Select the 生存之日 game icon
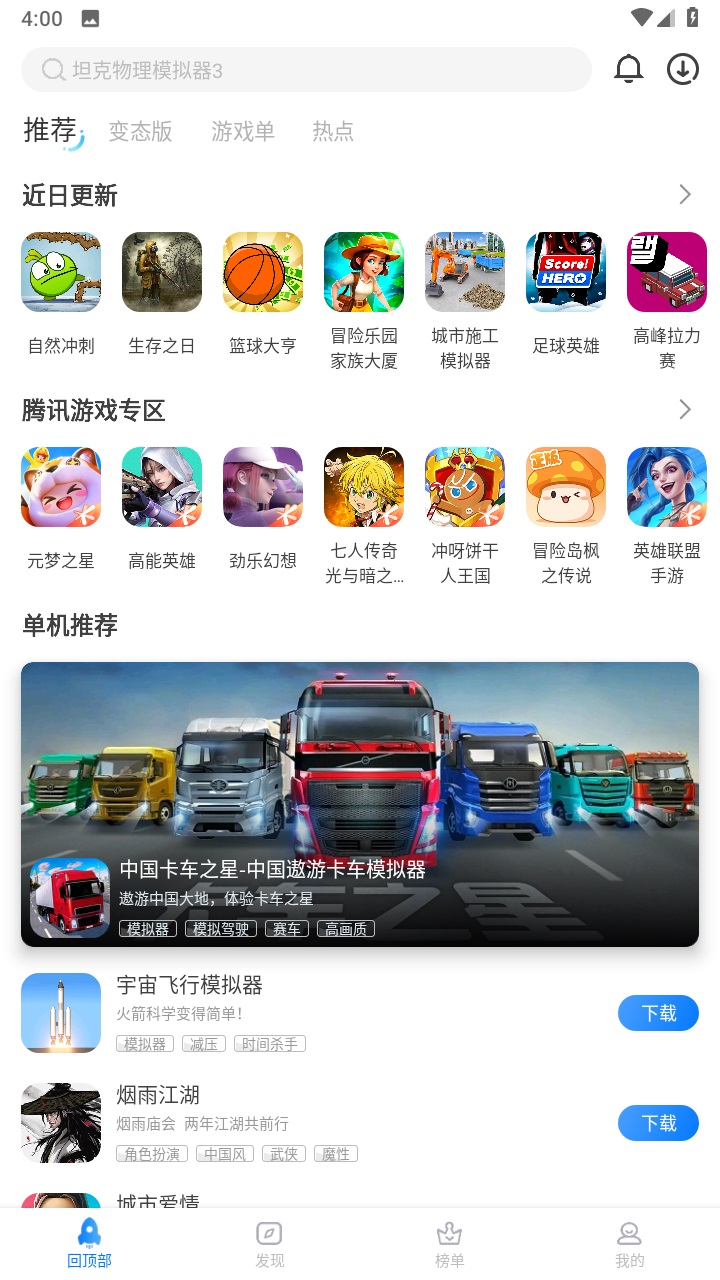Viewport: 720px width, 1280px height. [161, 271]
